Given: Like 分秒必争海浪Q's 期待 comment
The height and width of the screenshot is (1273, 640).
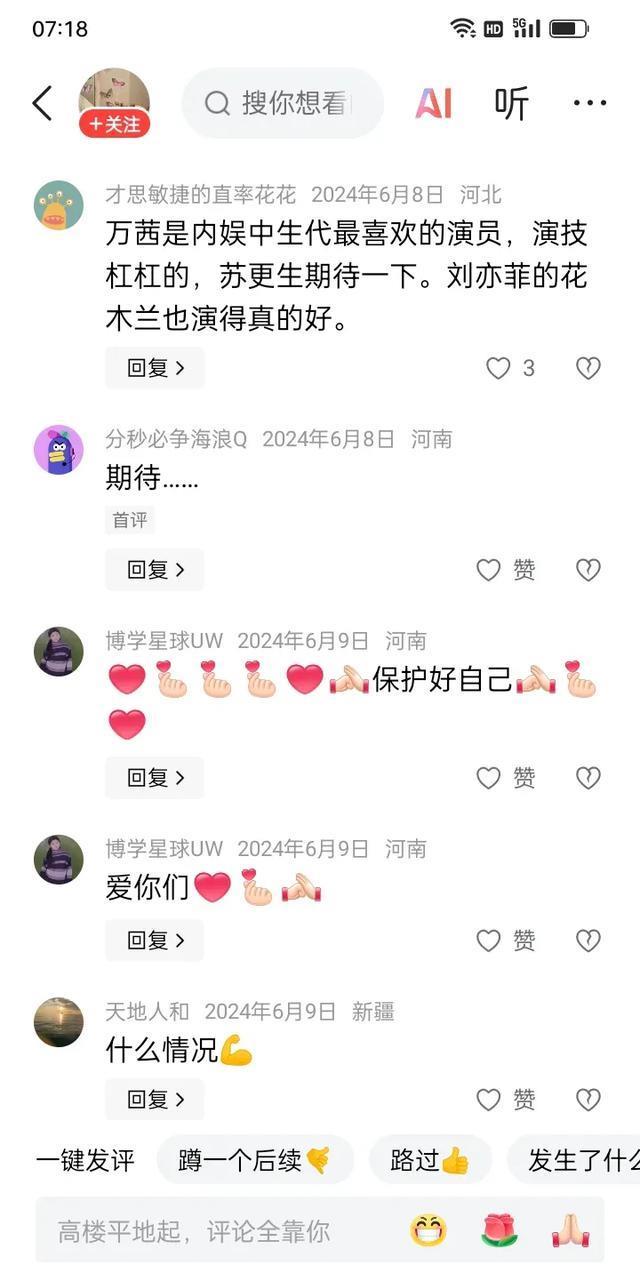Looking at the screenshot, I should [x=489, y=570].
